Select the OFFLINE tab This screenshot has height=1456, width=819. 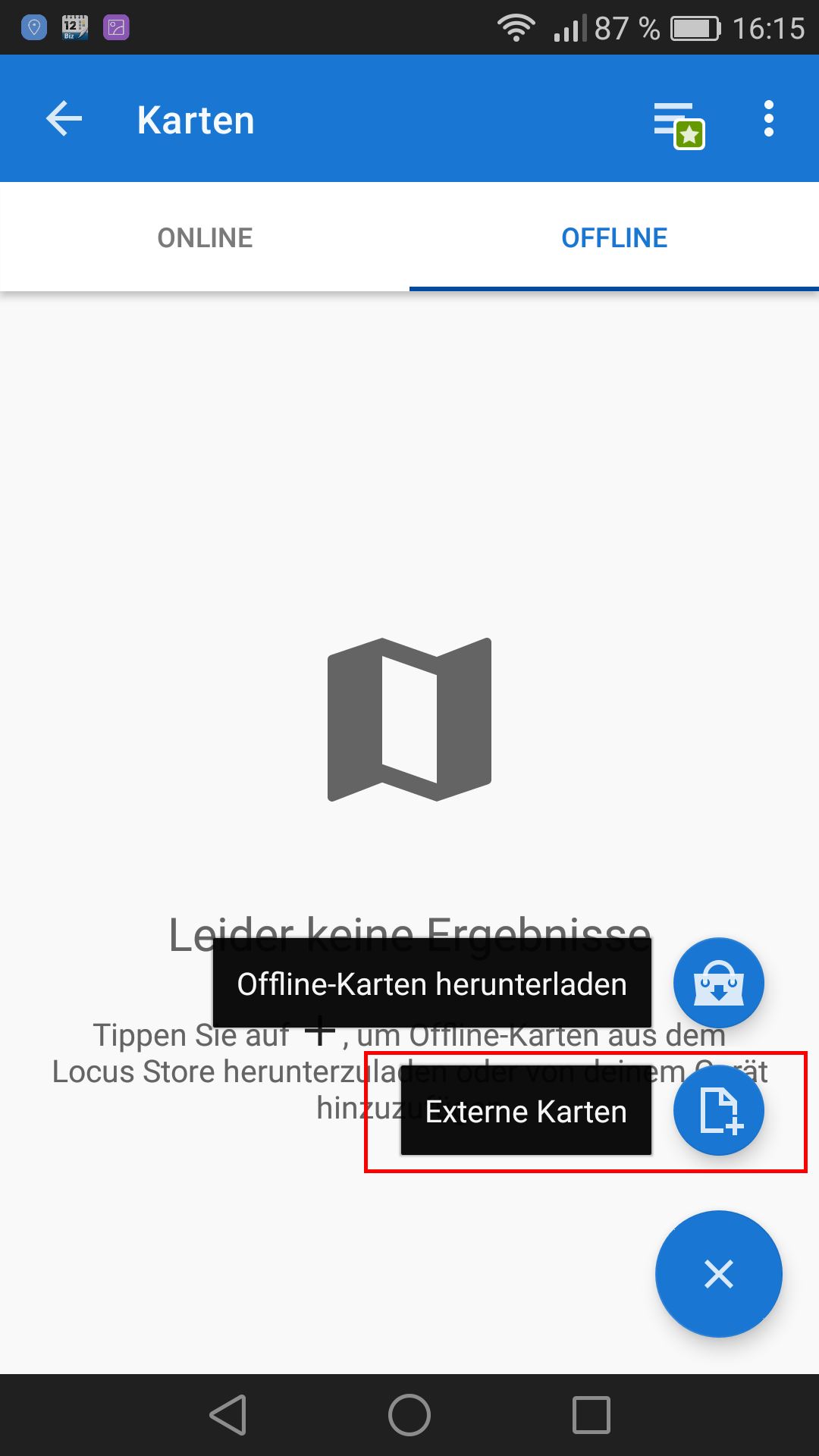[614, 238]
